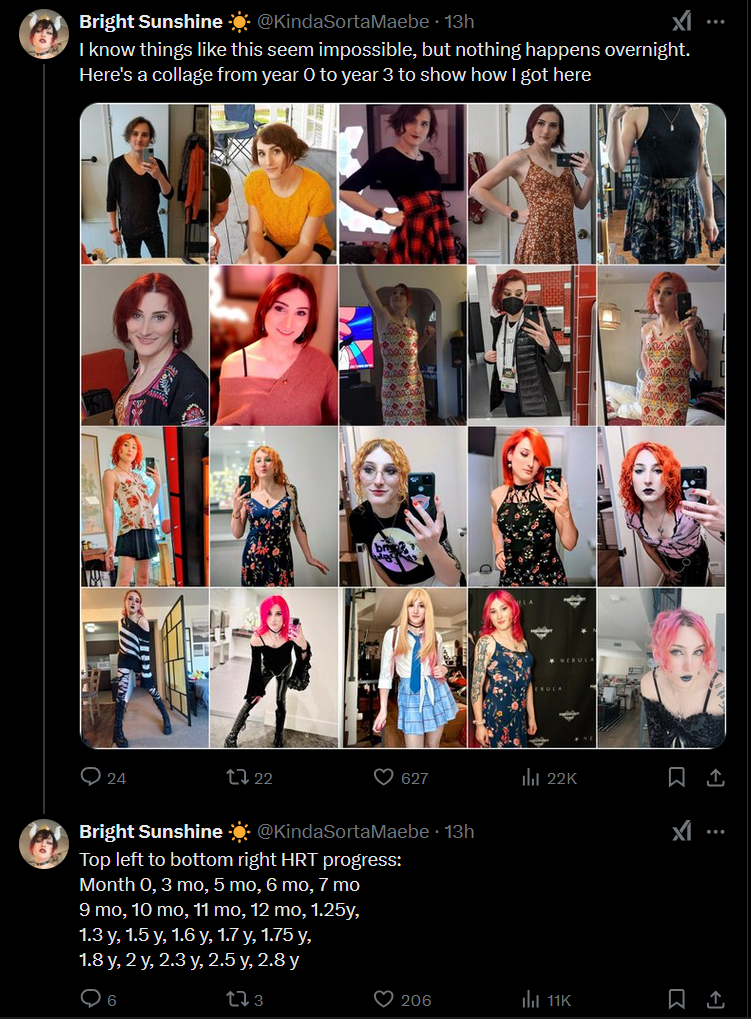Share the collage post
The image size is (751, 1019).
715,777
